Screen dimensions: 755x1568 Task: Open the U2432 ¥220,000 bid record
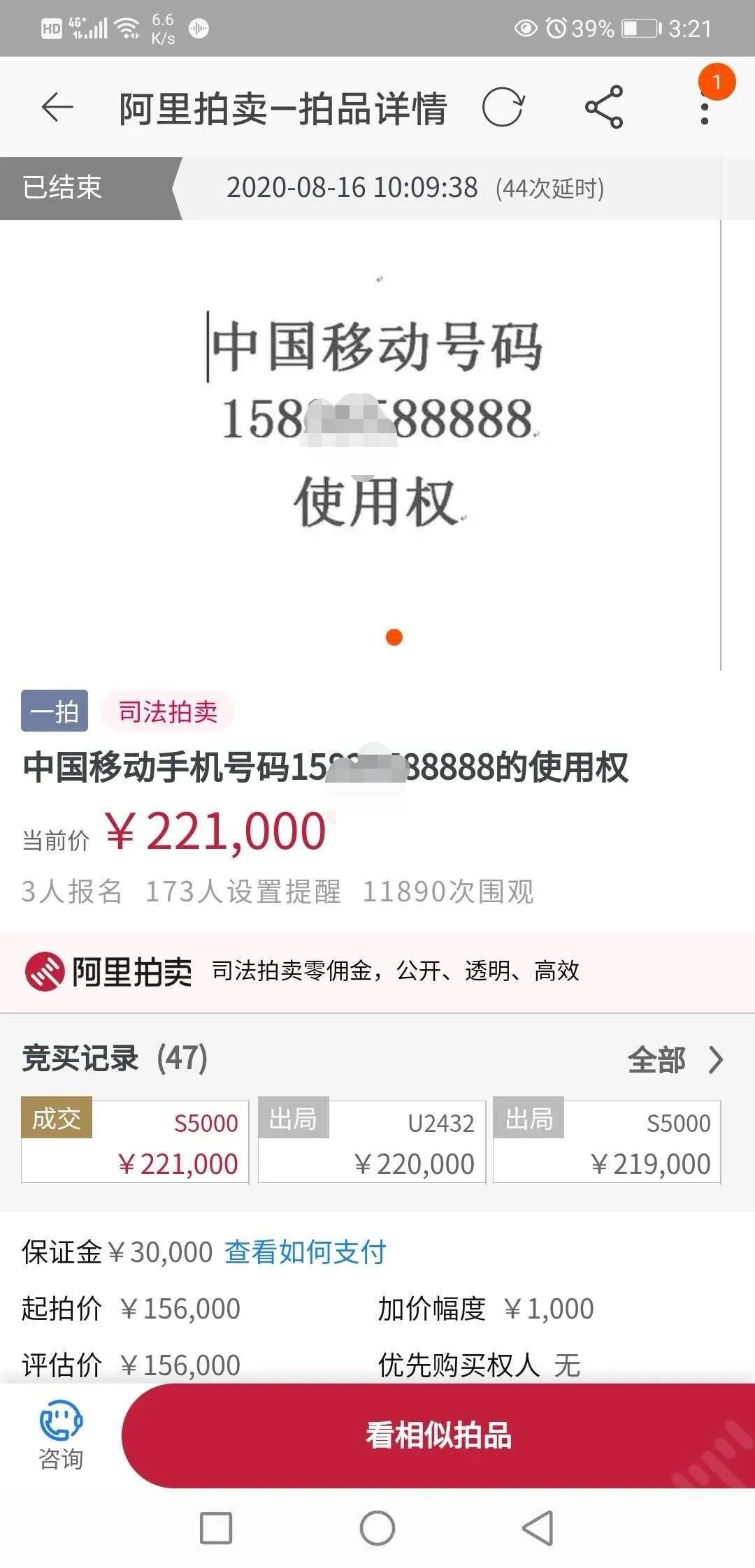(x=371, y=1142)
